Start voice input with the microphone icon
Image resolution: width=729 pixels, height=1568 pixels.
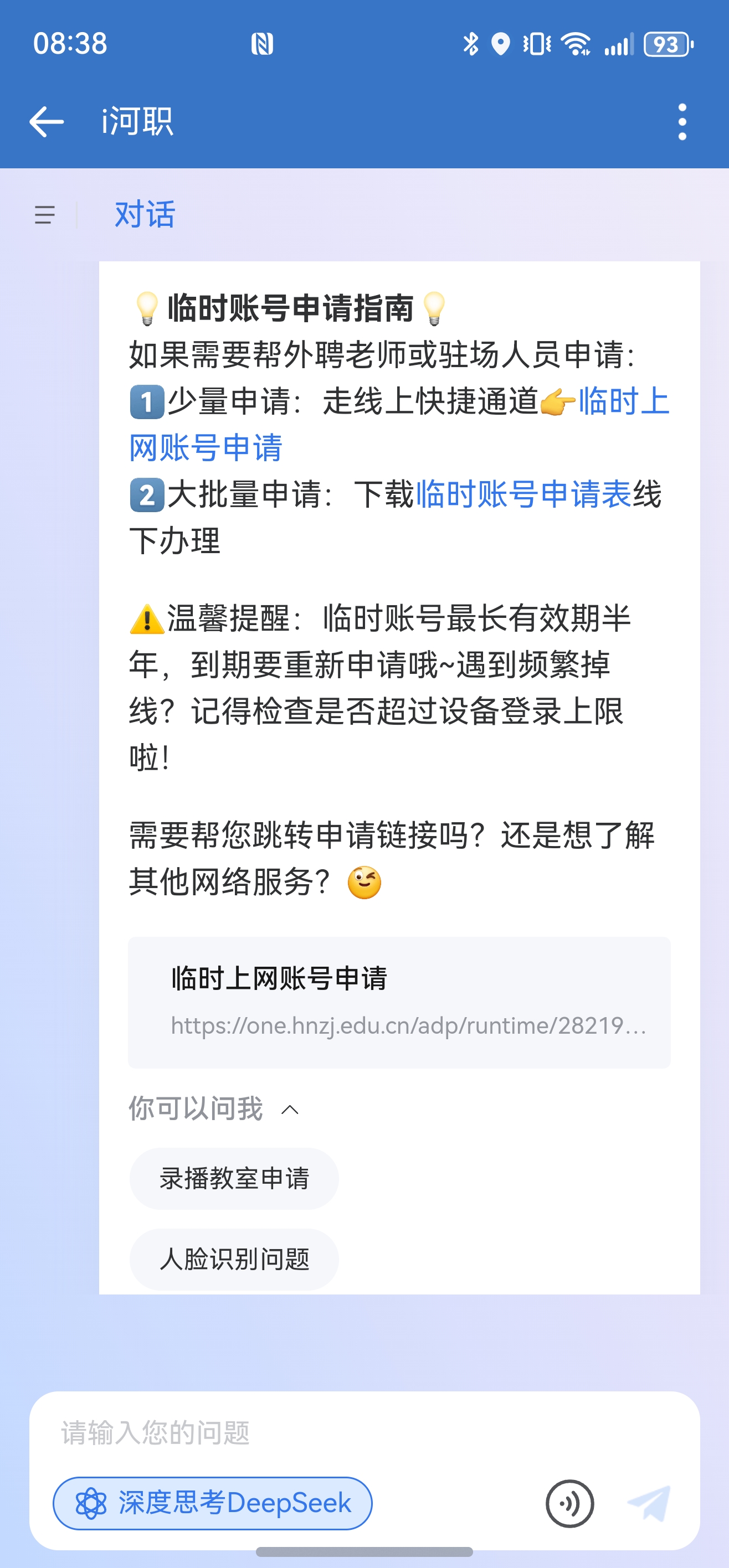[569, 1503]
